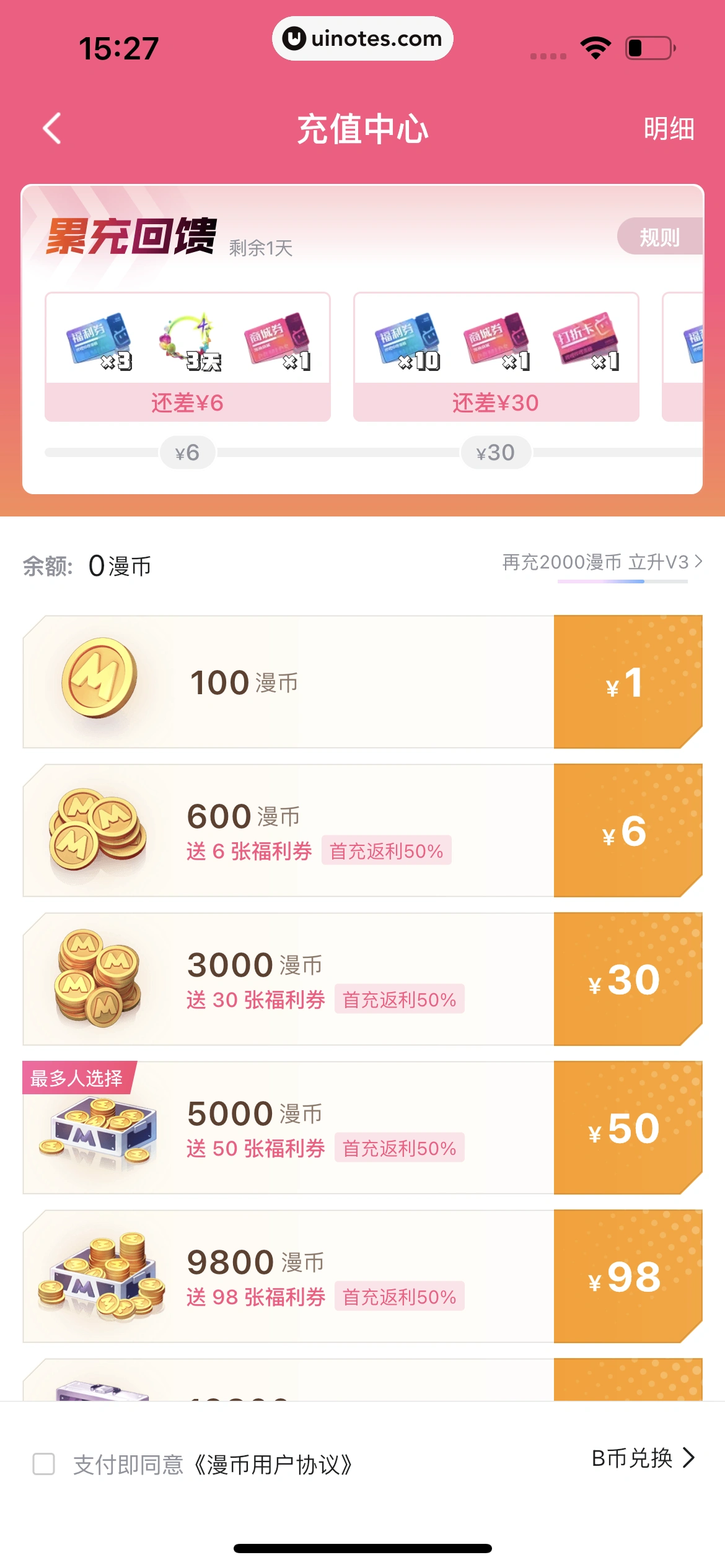Open the 还差¥30 reward tier card
This screenshot has width=725, height=1568.
pyautogui.click(x=496, y=357)
